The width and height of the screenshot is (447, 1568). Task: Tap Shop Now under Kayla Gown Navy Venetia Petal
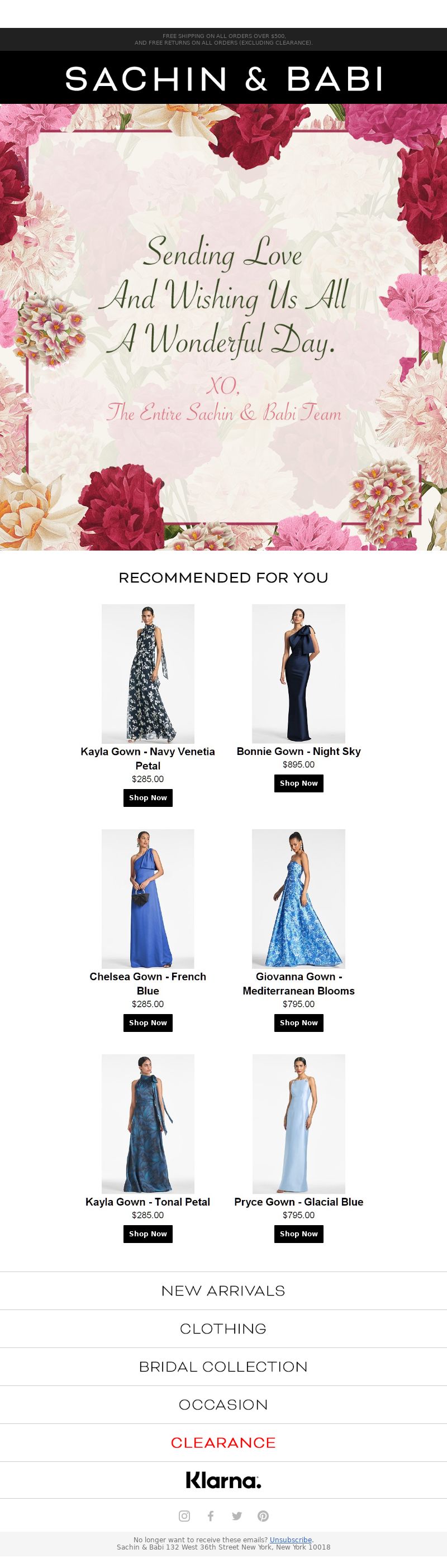[x=148, y=797]
